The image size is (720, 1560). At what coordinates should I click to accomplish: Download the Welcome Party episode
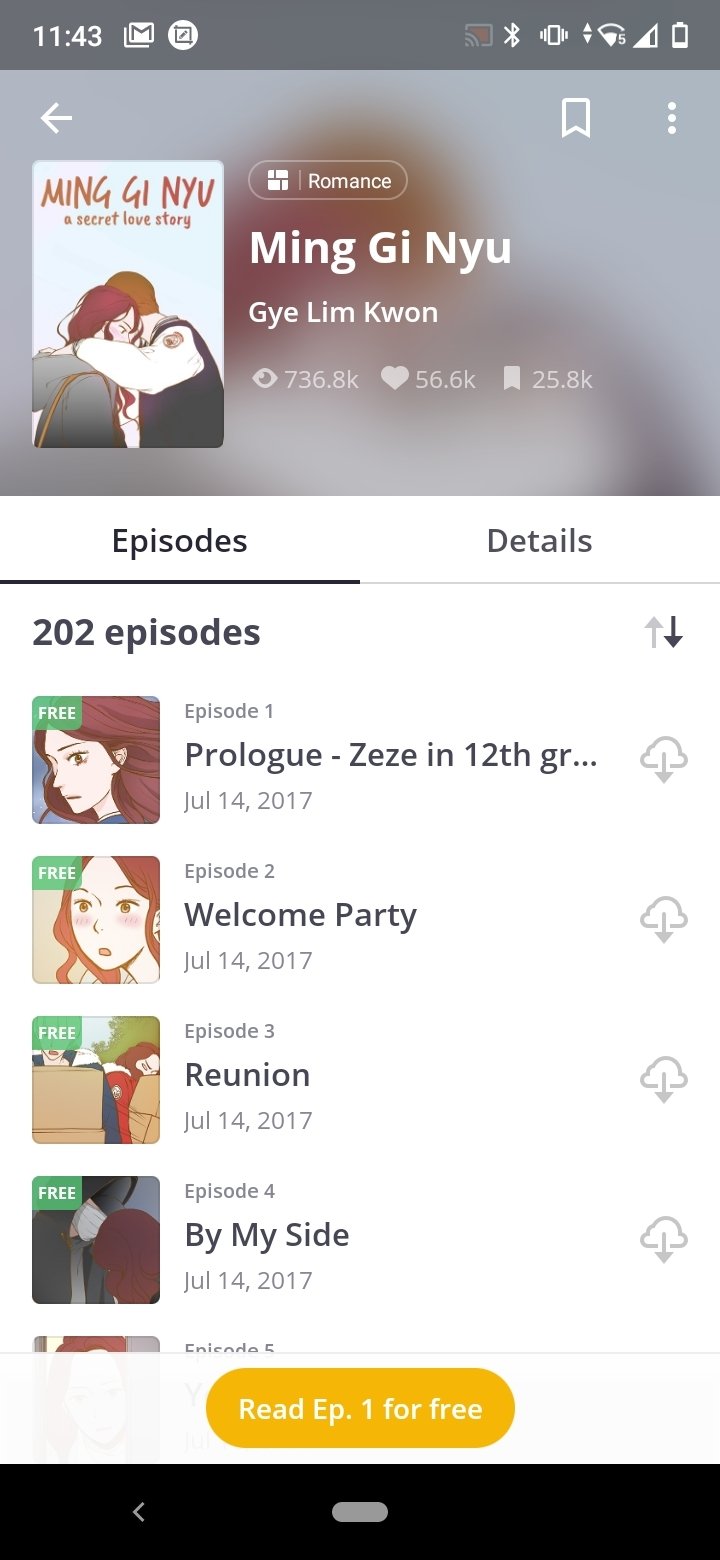click(664, 920)
